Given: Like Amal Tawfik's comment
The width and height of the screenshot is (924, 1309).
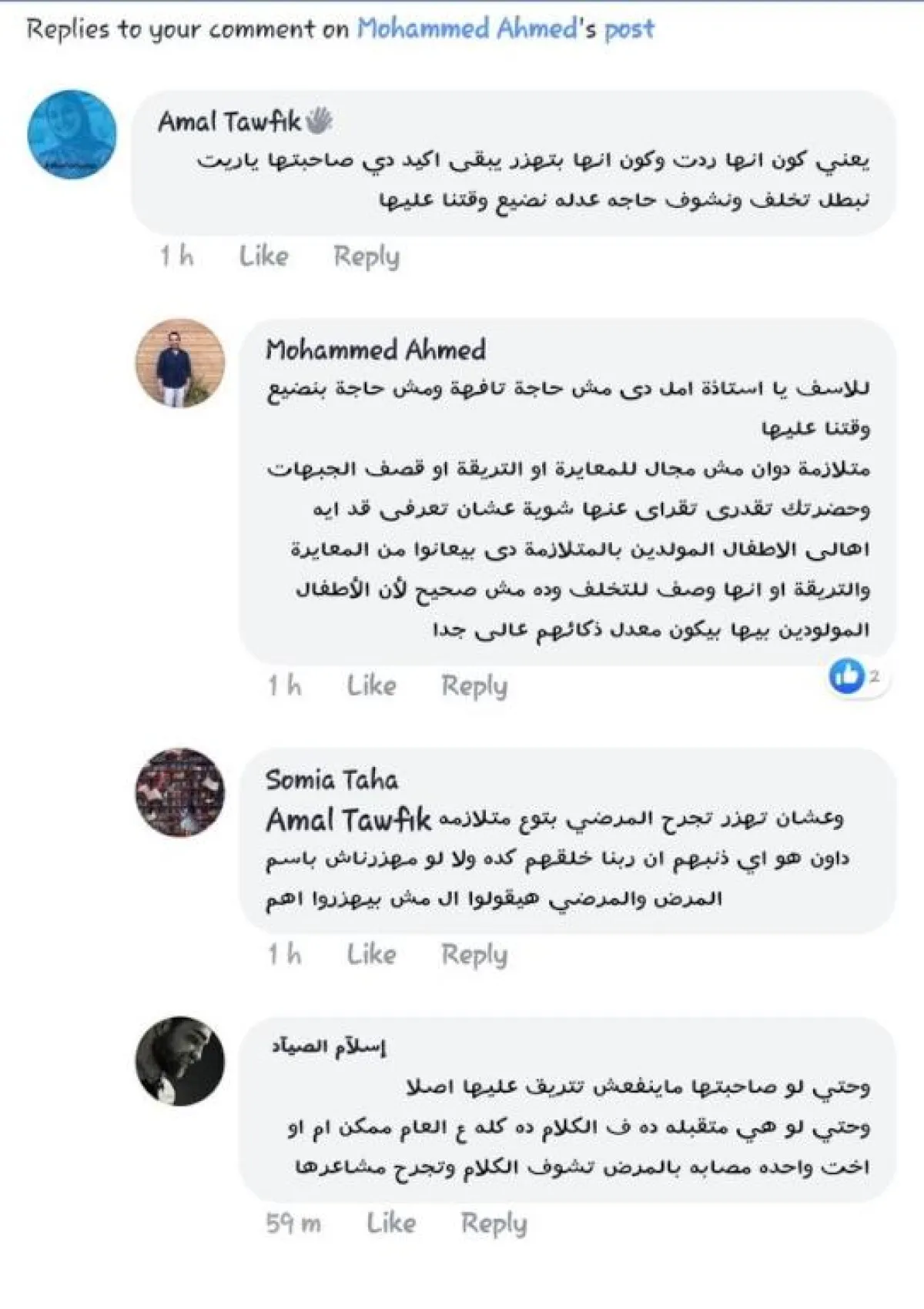Looking at the screenshot, I should click(x=263, y=256).
